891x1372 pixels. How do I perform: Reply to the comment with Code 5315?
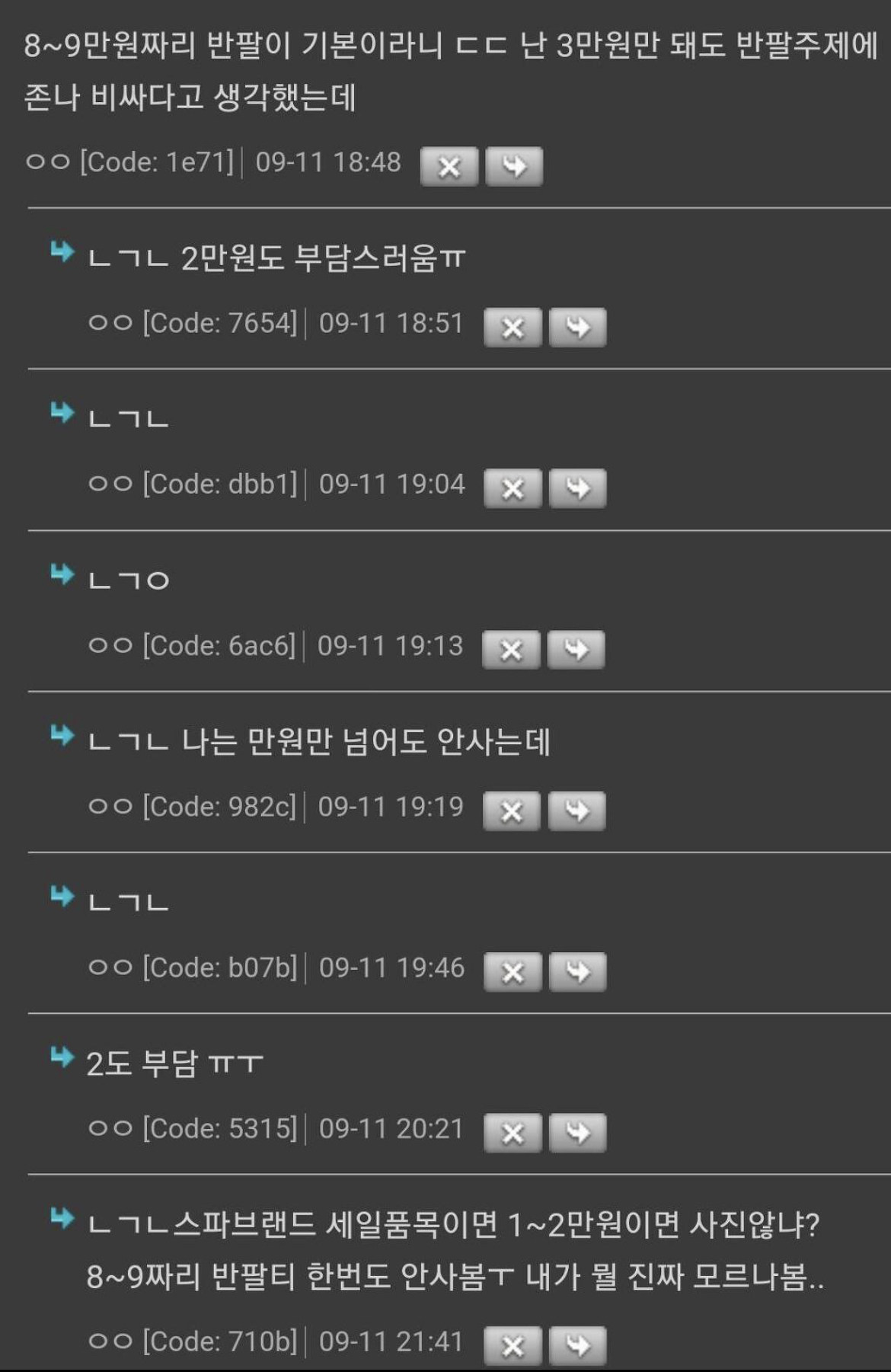coord(577,1133)
